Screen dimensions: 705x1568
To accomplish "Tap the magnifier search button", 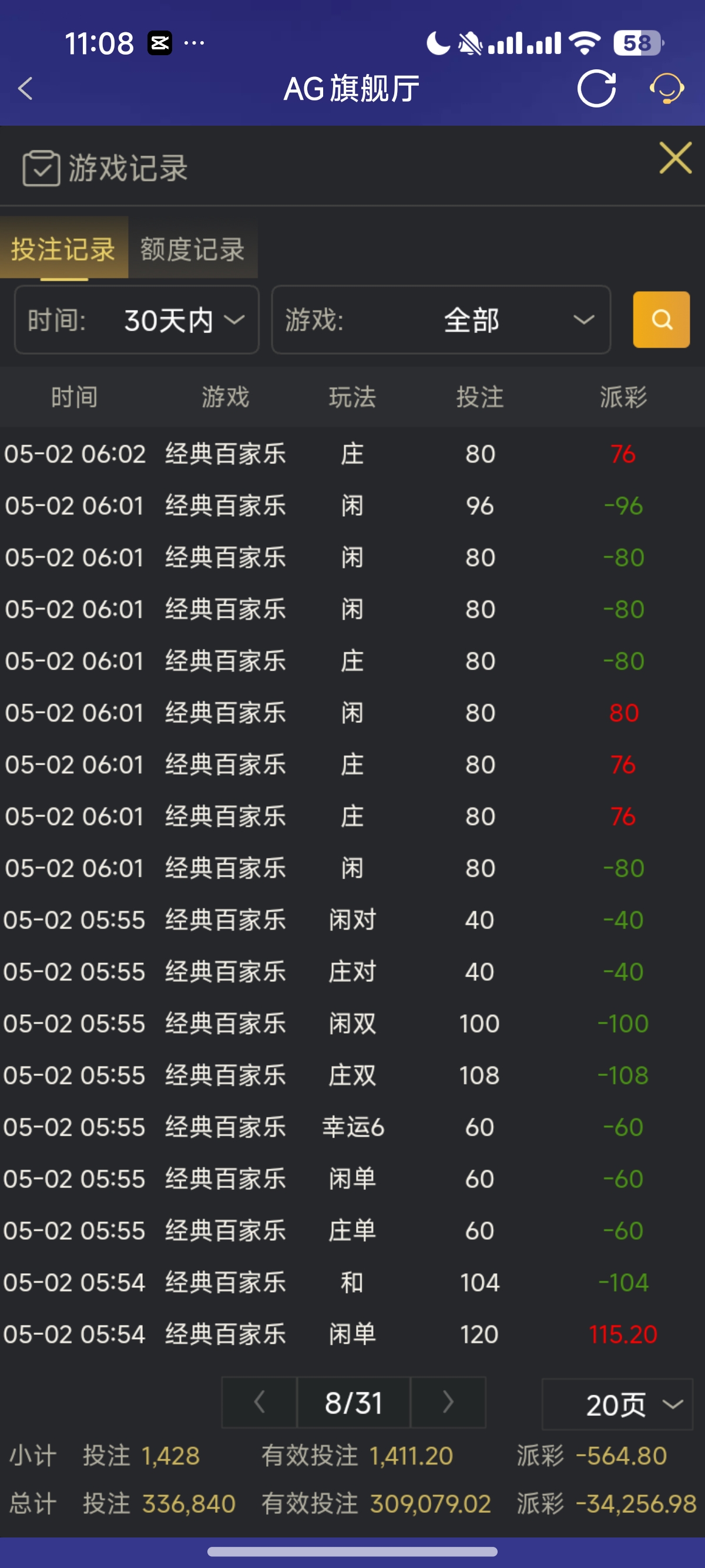I will (x=661, y=321).
